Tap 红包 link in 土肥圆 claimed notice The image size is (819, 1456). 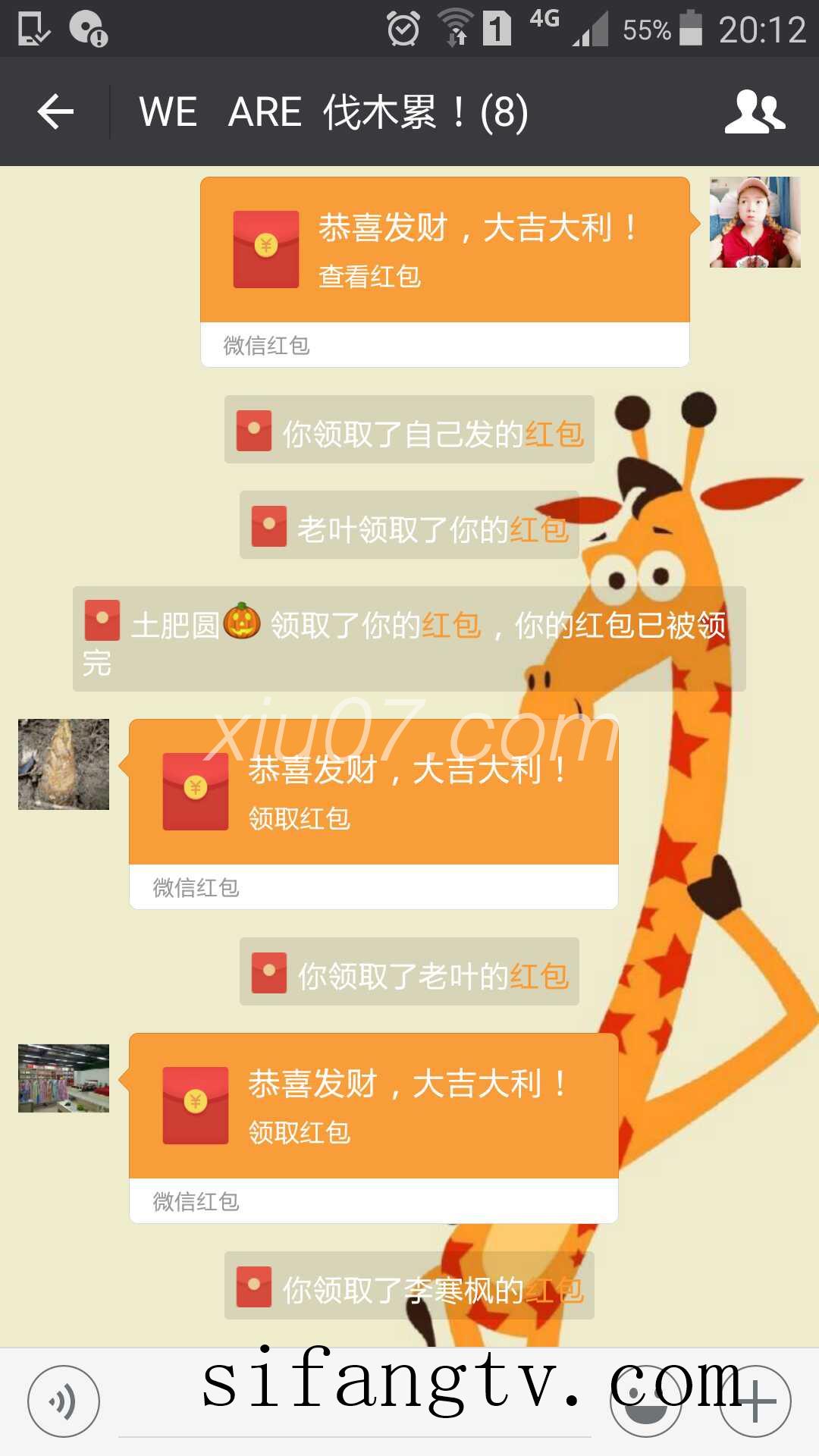(451, 626)
